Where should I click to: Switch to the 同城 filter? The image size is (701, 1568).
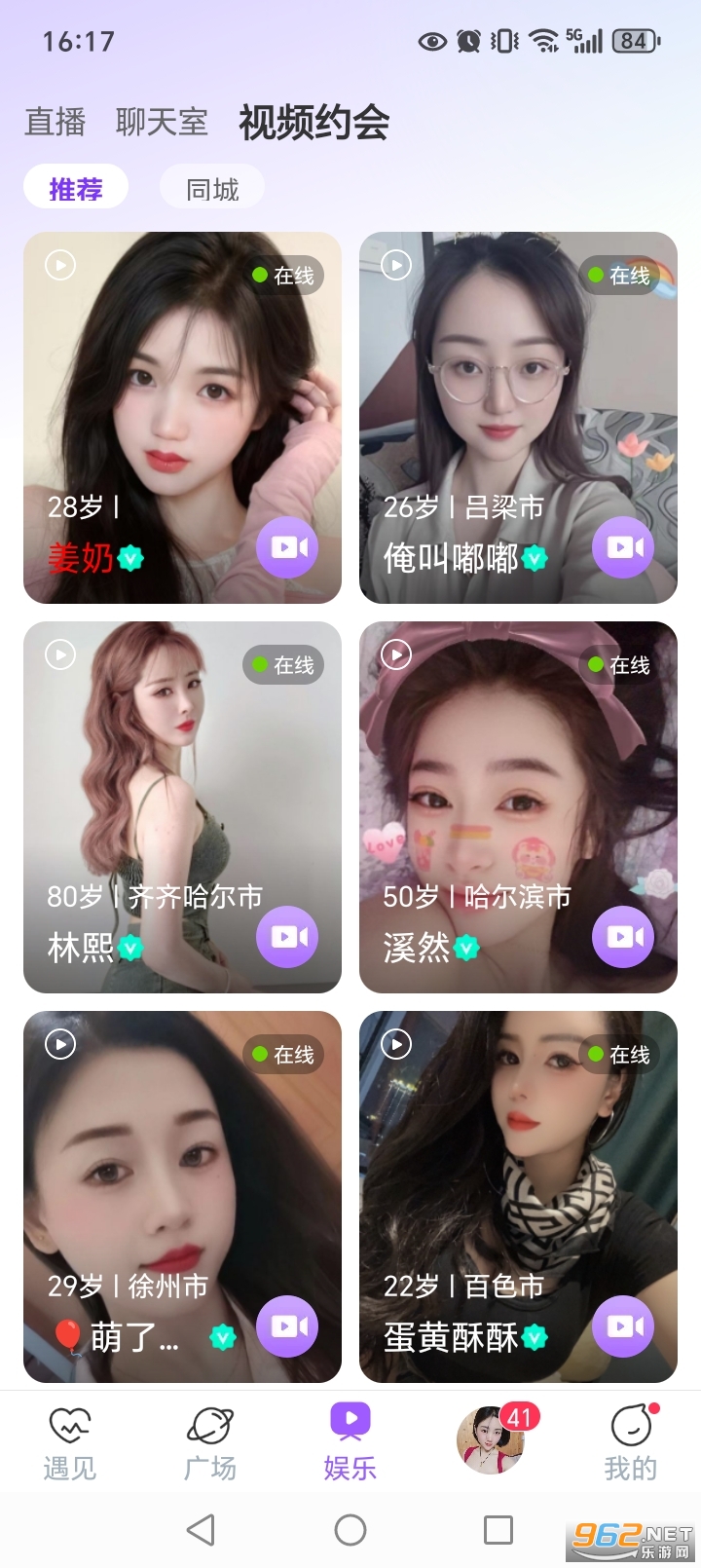click(211, 186)
